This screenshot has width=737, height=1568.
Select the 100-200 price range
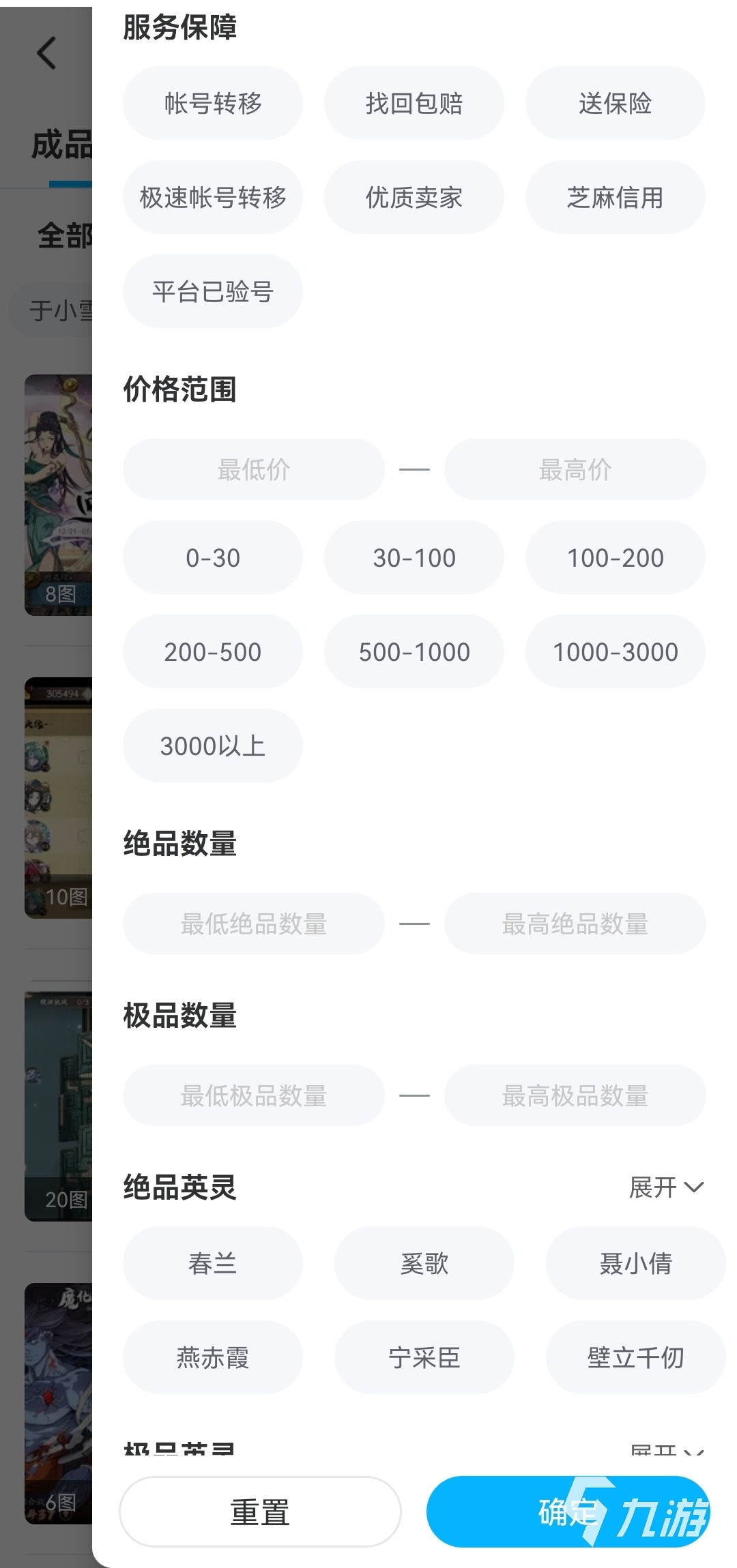click(x=615, y=557)
